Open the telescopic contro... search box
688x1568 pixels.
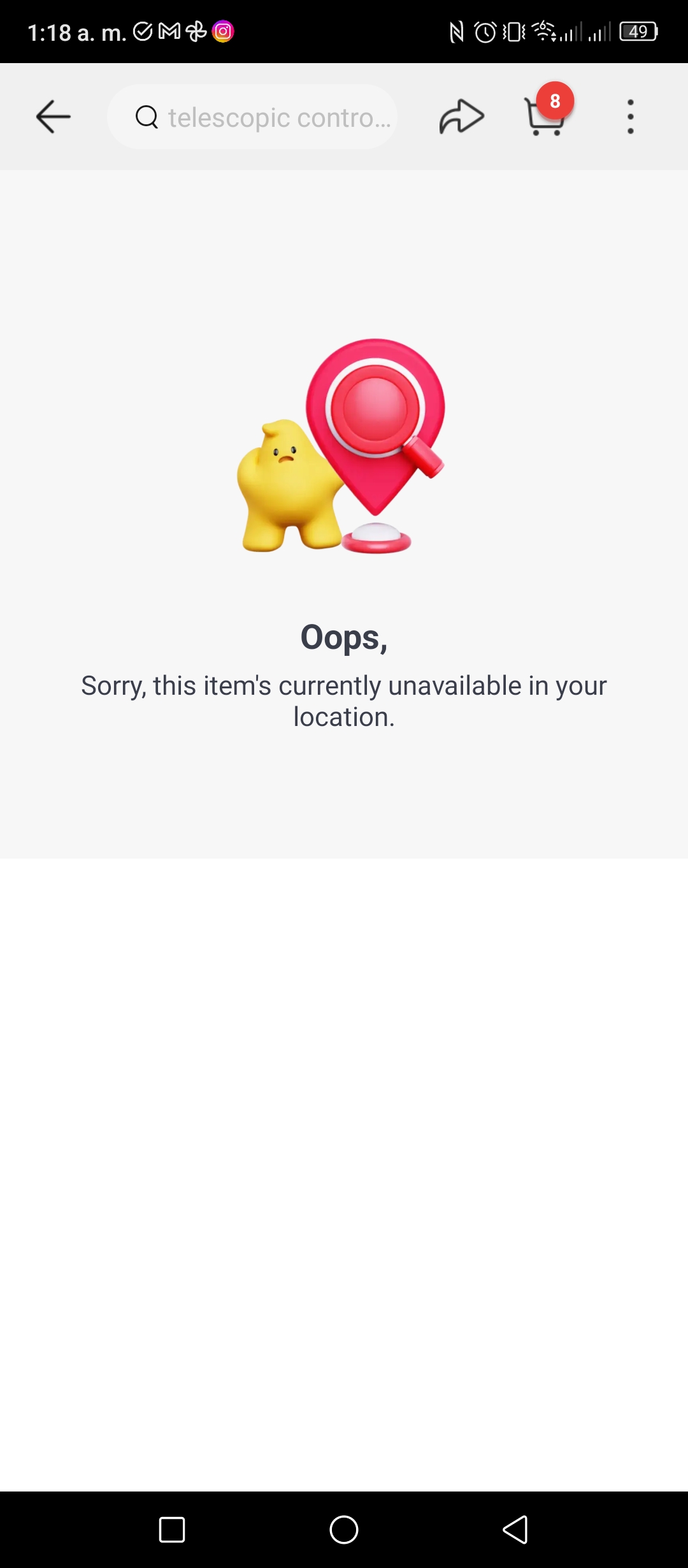point(252,117)
